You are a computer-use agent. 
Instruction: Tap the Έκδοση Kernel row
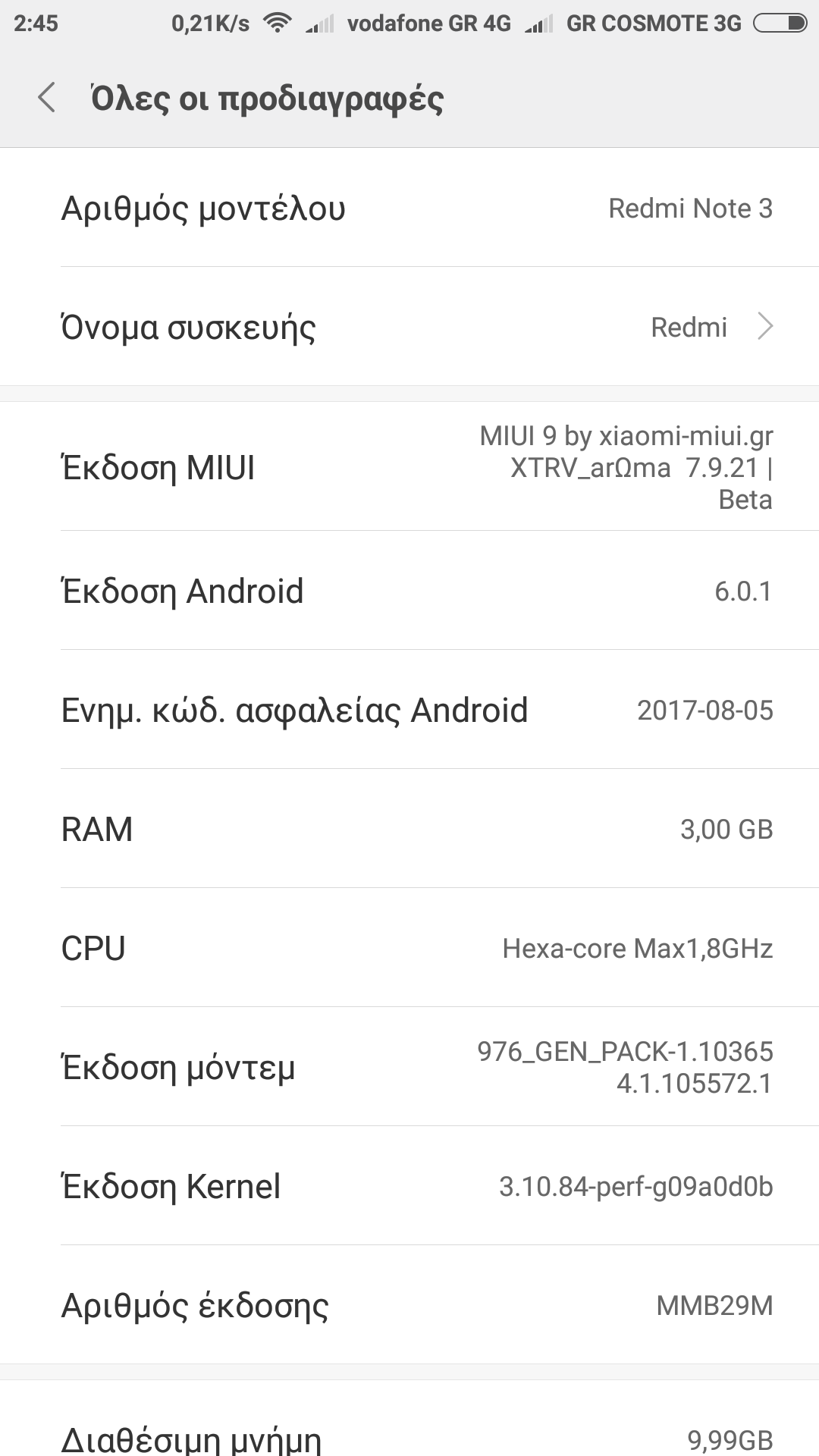pos(409,1186)
